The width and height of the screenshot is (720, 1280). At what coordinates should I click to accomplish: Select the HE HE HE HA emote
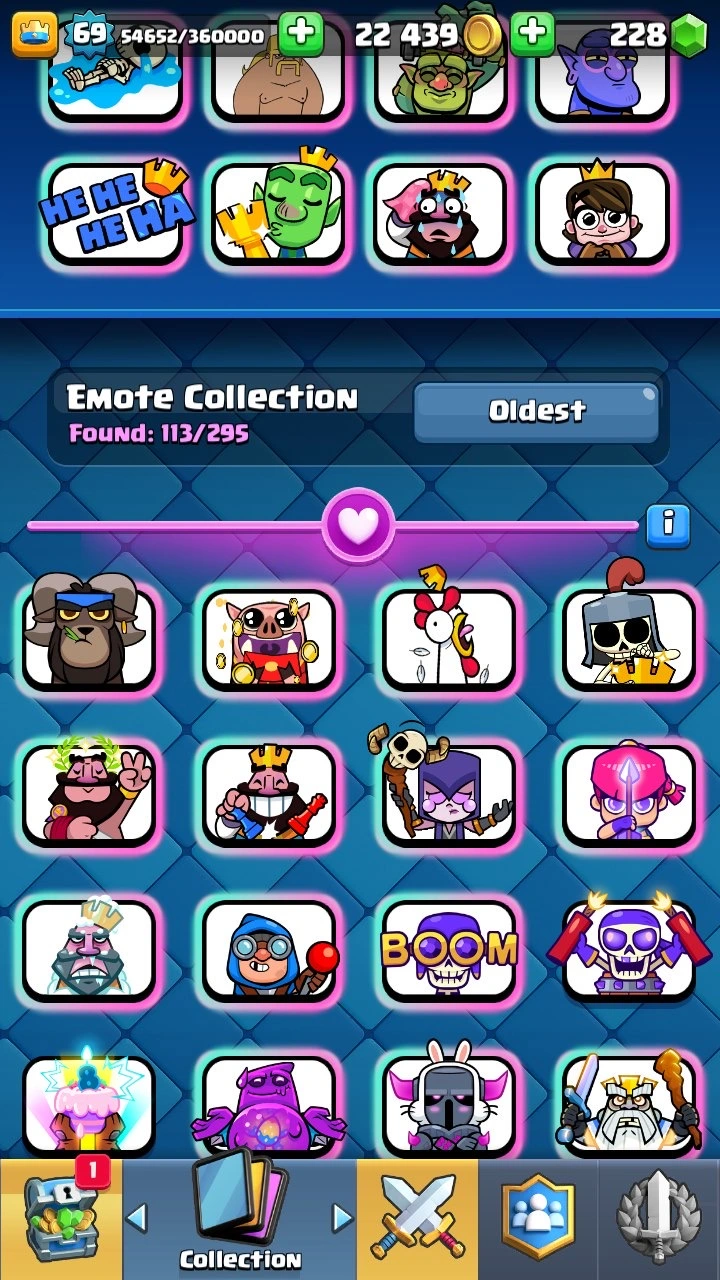[x=116, y=213]
